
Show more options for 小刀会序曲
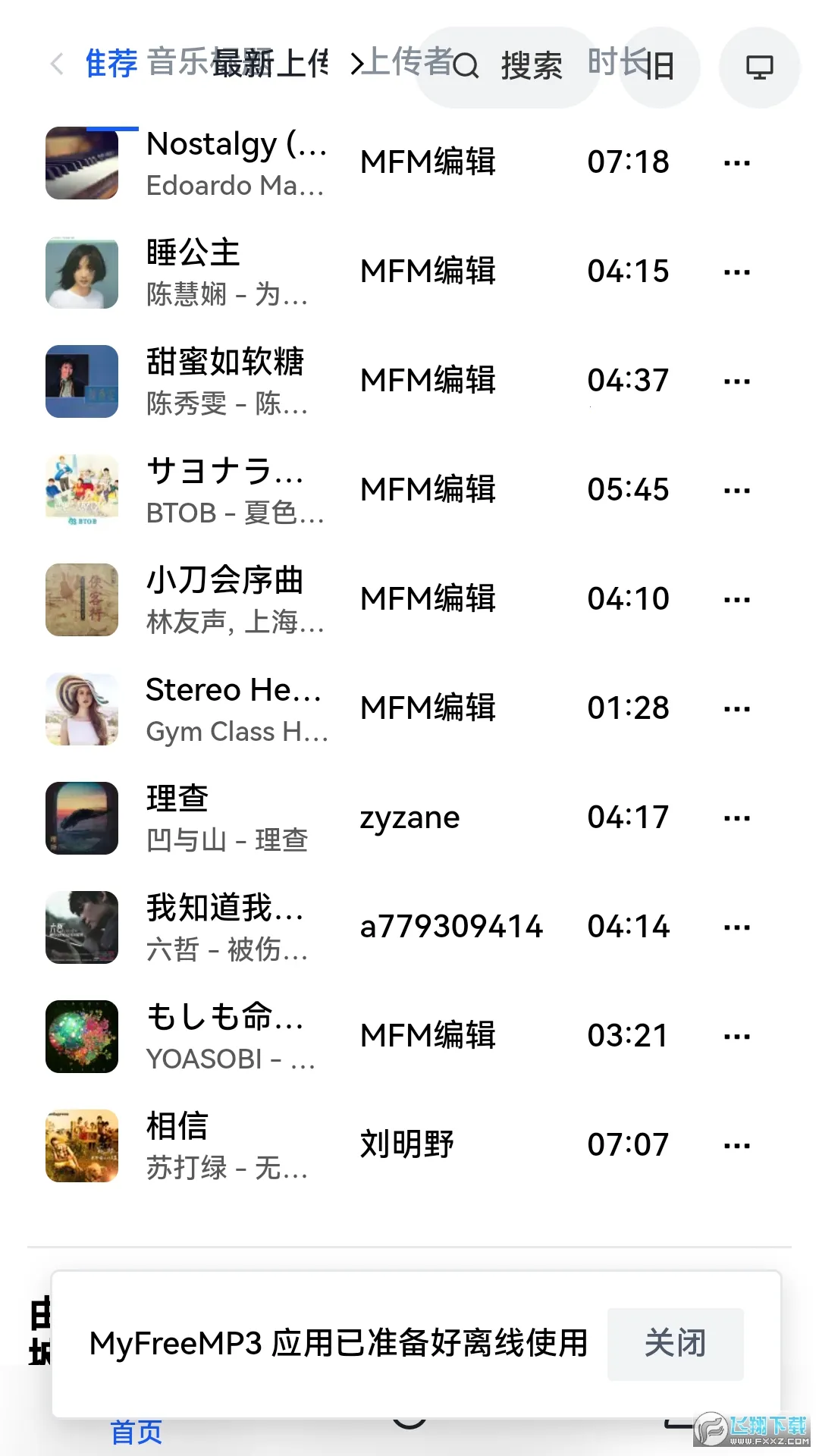[736, 600]
